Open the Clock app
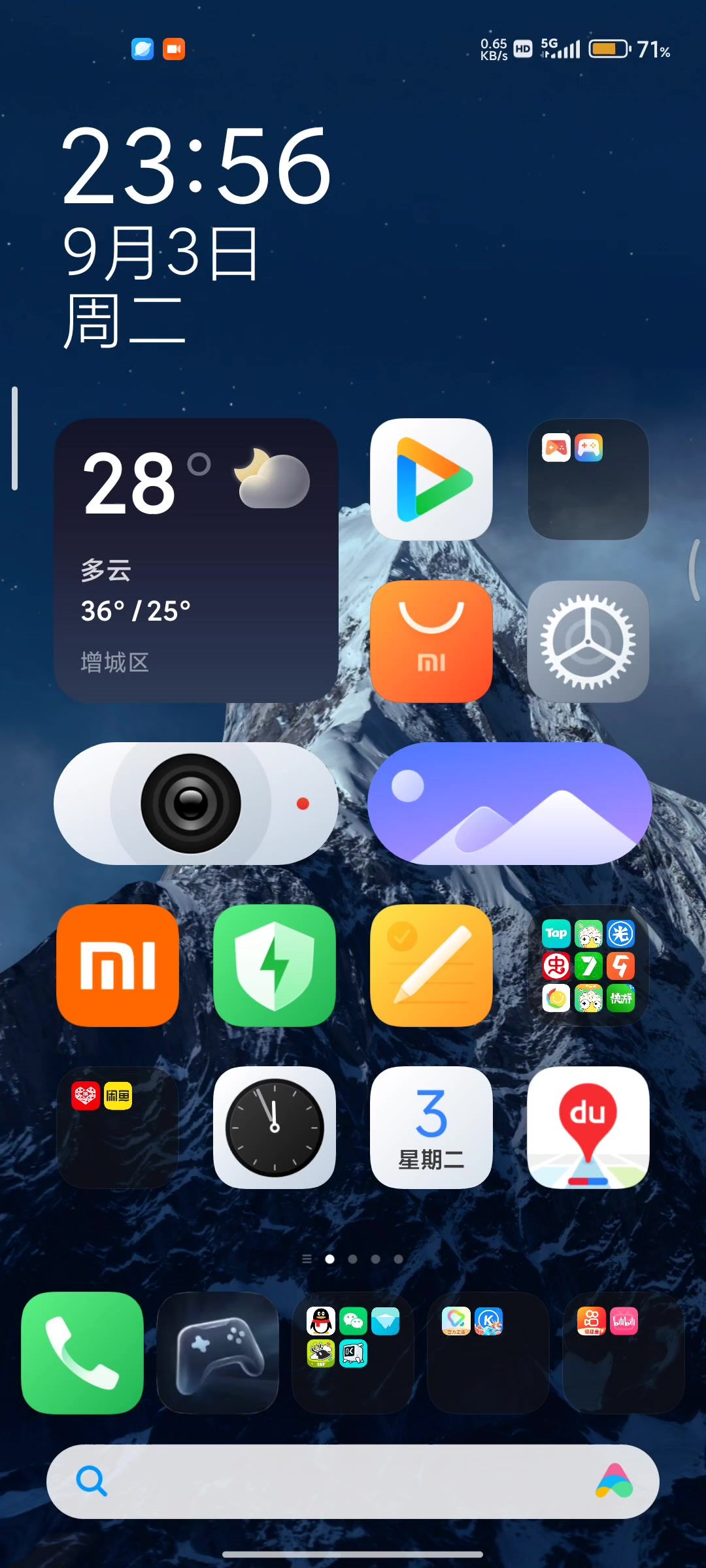This screenshot has height=1568, width=706. [x=275, y=1127]
